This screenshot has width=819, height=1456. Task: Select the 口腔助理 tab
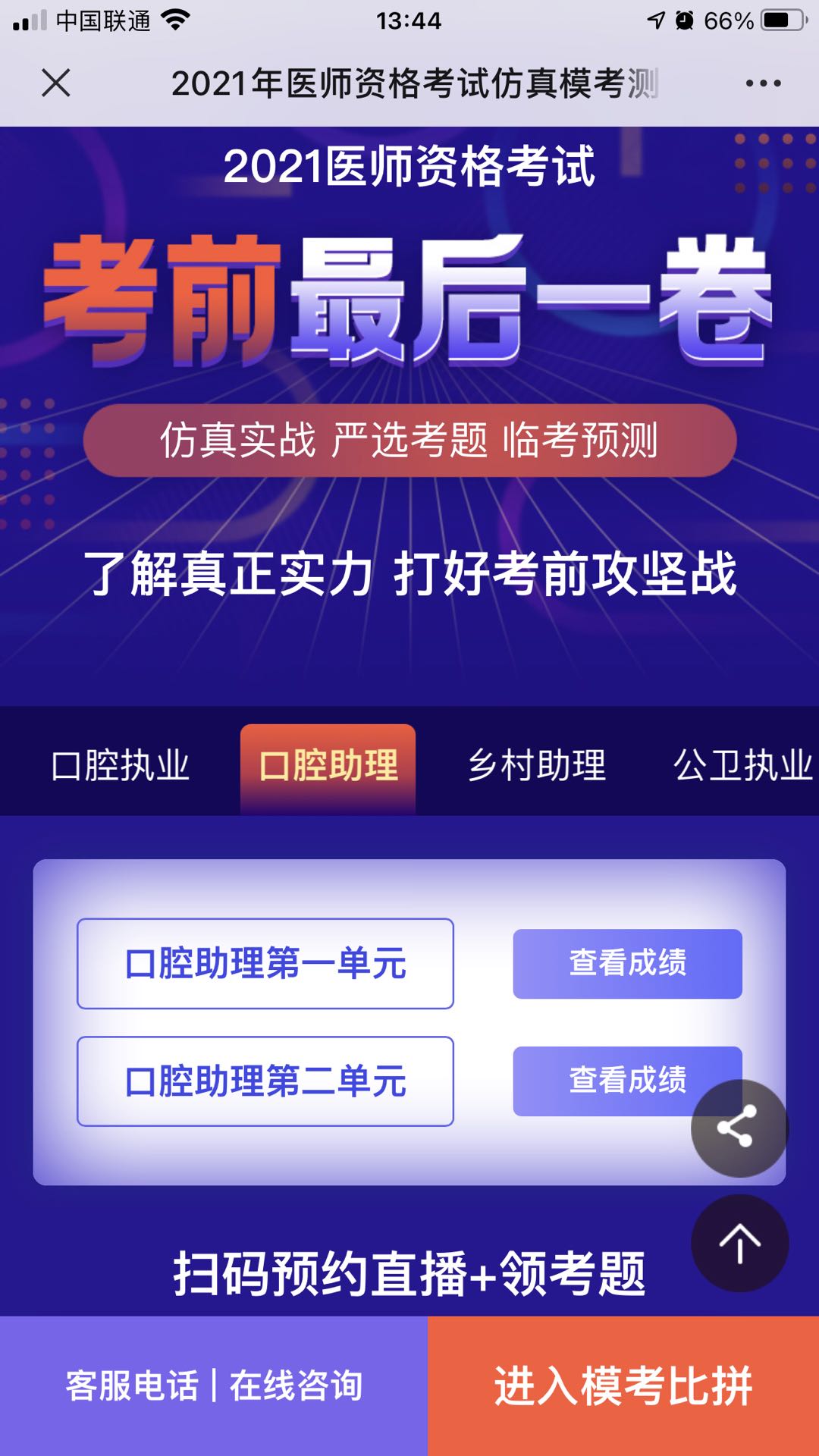[x=328, y=764]
